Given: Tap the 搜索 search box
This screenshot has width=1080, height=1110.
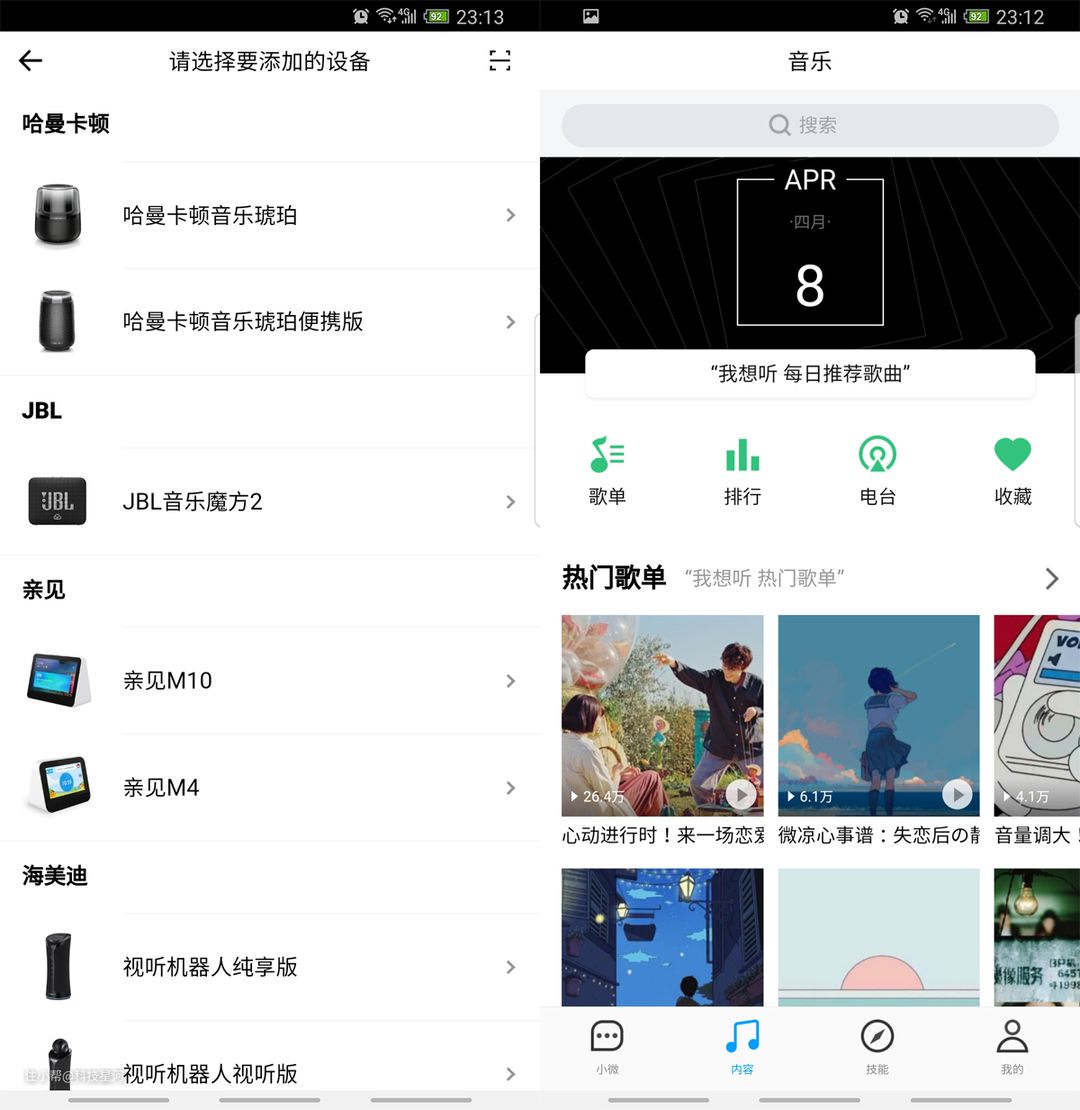Looking at the screenshot, I should 809,125.
